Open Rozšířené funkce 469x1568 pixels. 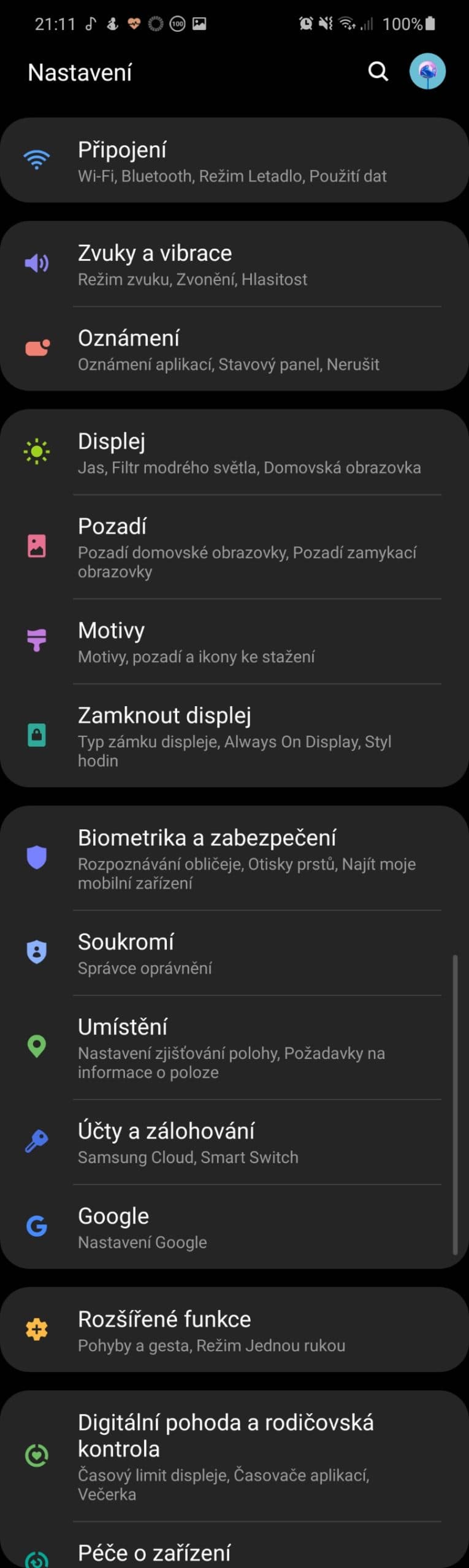coord(233,1330)
